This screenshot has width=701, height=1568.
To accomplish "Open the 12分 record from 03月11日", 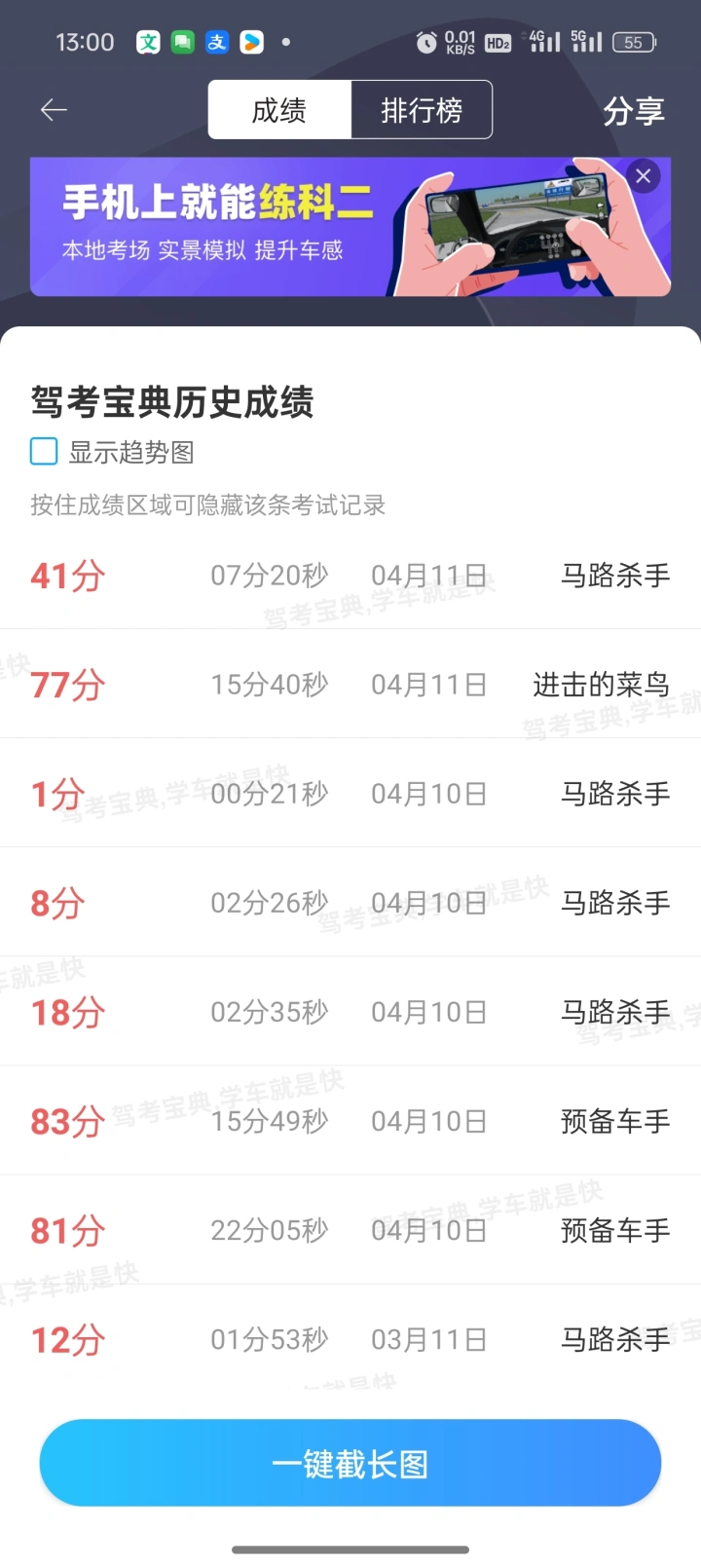I will [x=350, y=1339].
